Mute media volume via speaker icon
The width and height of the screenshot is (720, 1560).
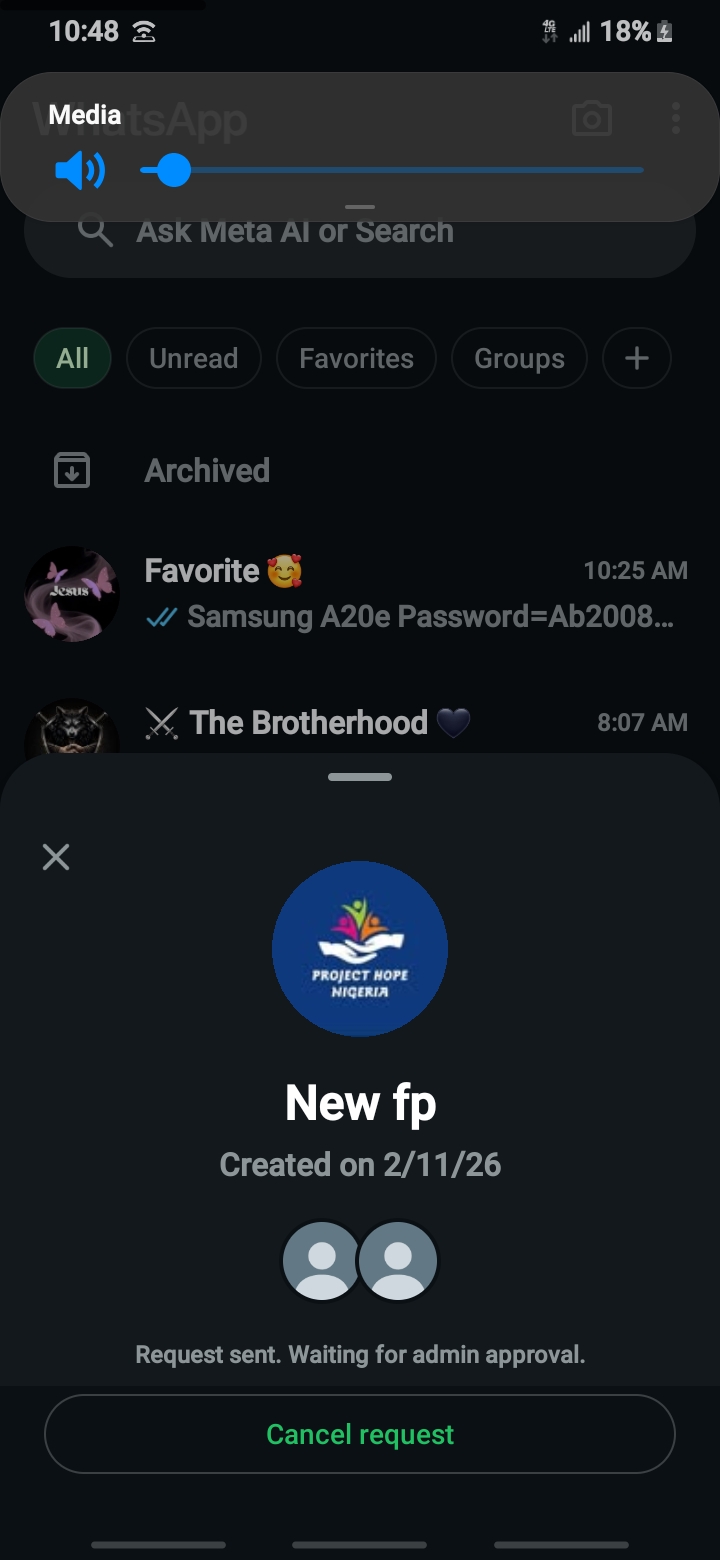[80, 171]
